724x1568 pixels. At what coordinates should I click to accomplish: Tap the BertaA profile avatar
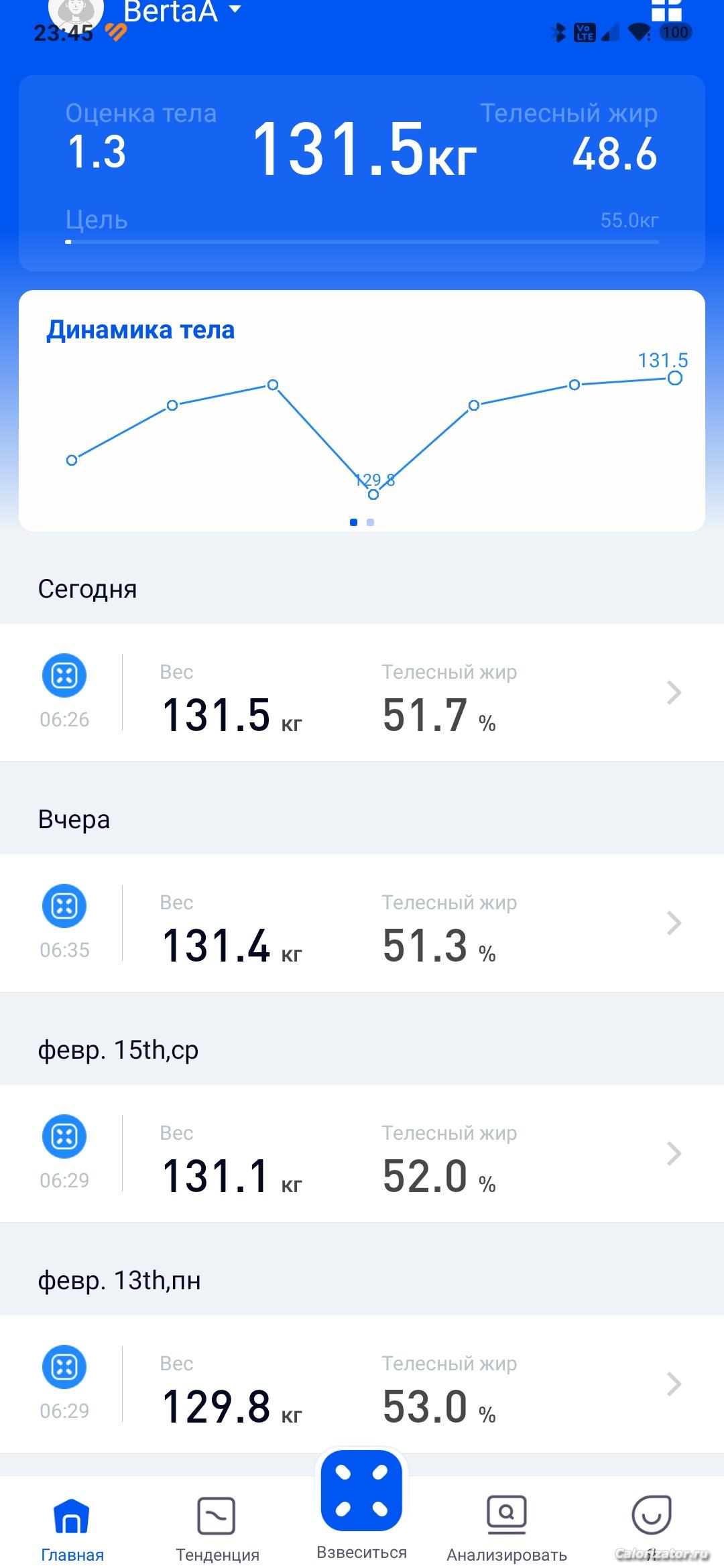tap(76, 11)
